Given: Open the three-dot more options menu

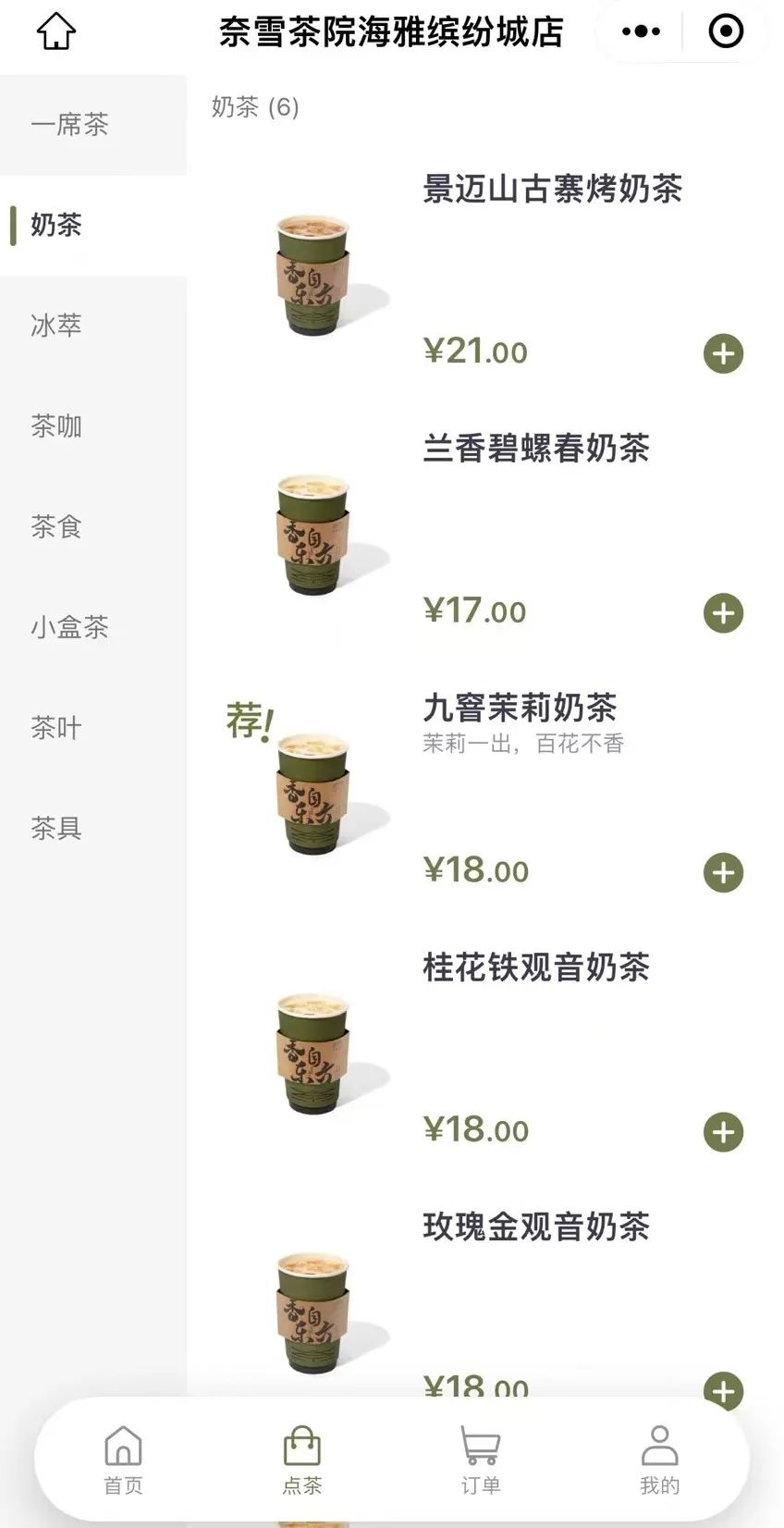Looking at the screenshot, I should (x=642, y=31).
